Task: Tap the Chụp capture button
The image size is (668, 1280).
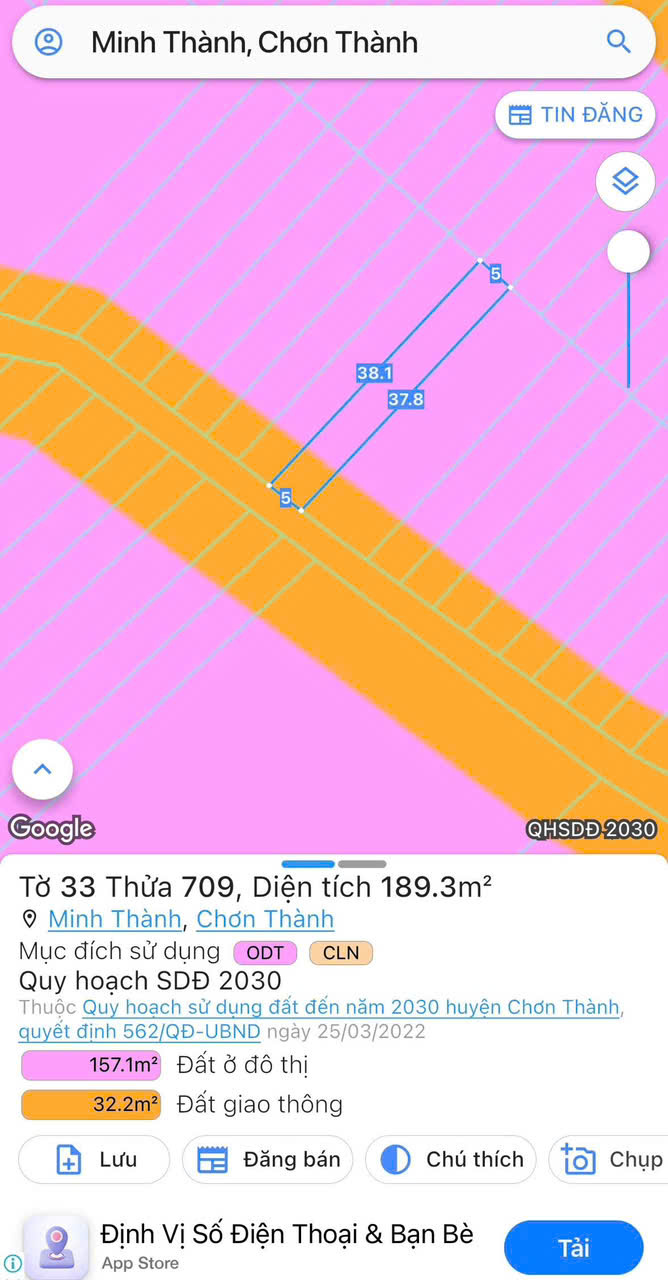Action: point(610,1160)
